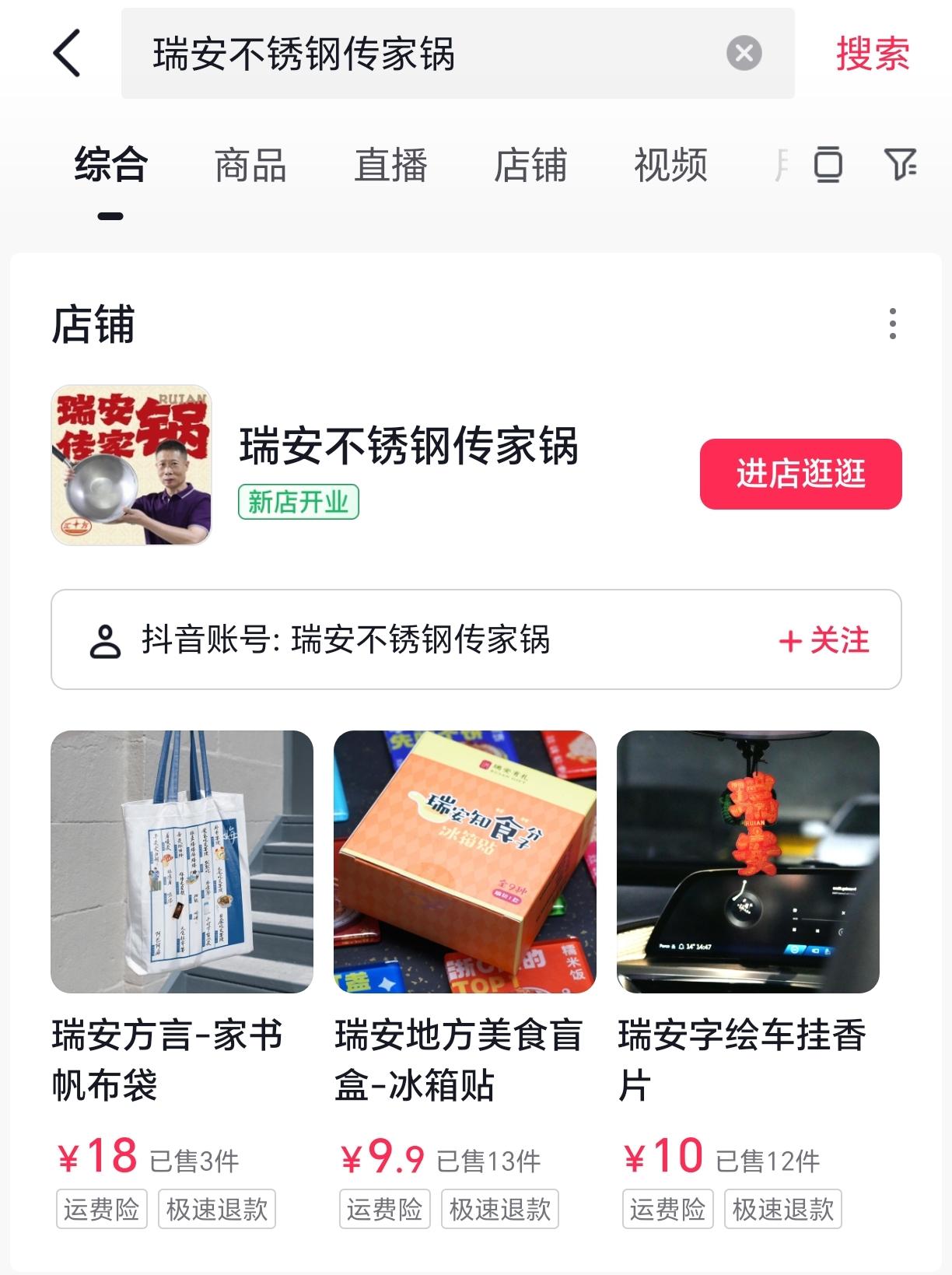Select the 综合 tab
This screenshot has width=952, height=1275.
[110, 165]
